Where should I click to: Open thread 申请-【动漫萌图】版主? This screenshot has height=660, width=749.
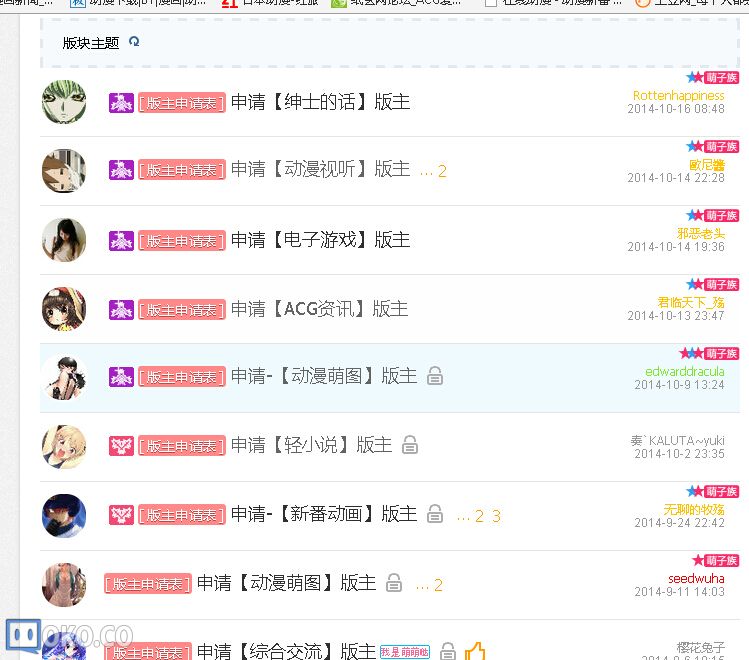[x=323, y=376]
